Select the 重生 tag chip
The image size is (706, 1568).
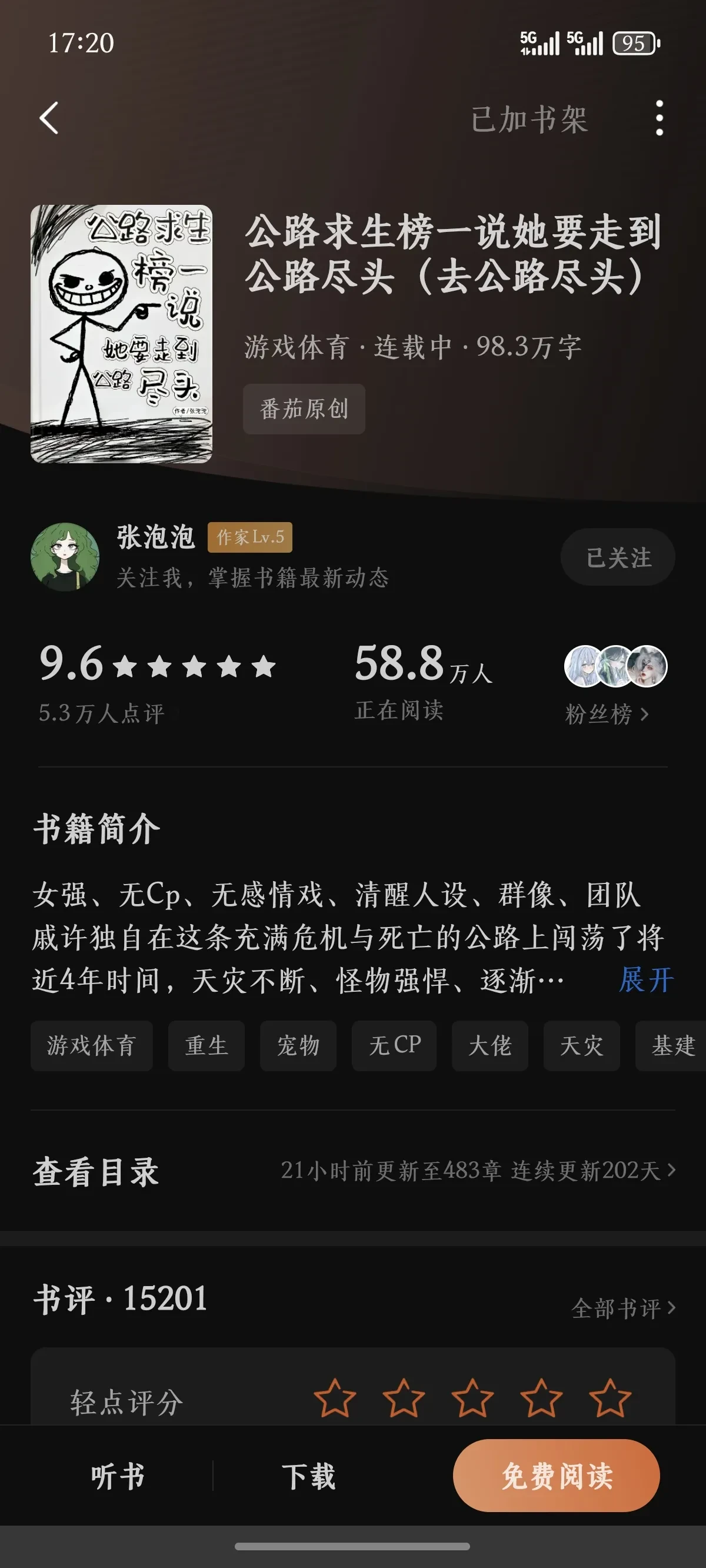(207, 1046)
